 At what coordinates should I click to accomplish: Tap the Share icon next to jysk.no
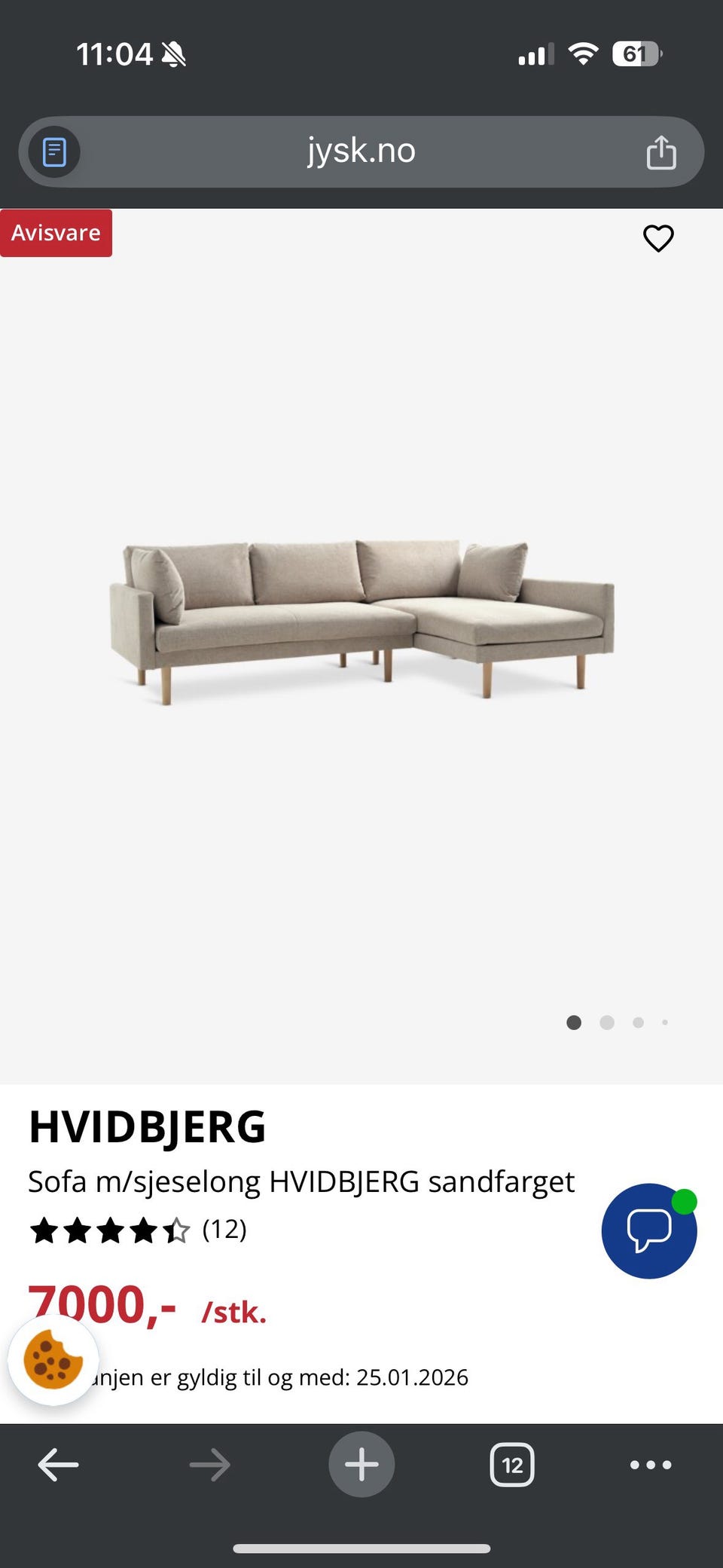662,151
